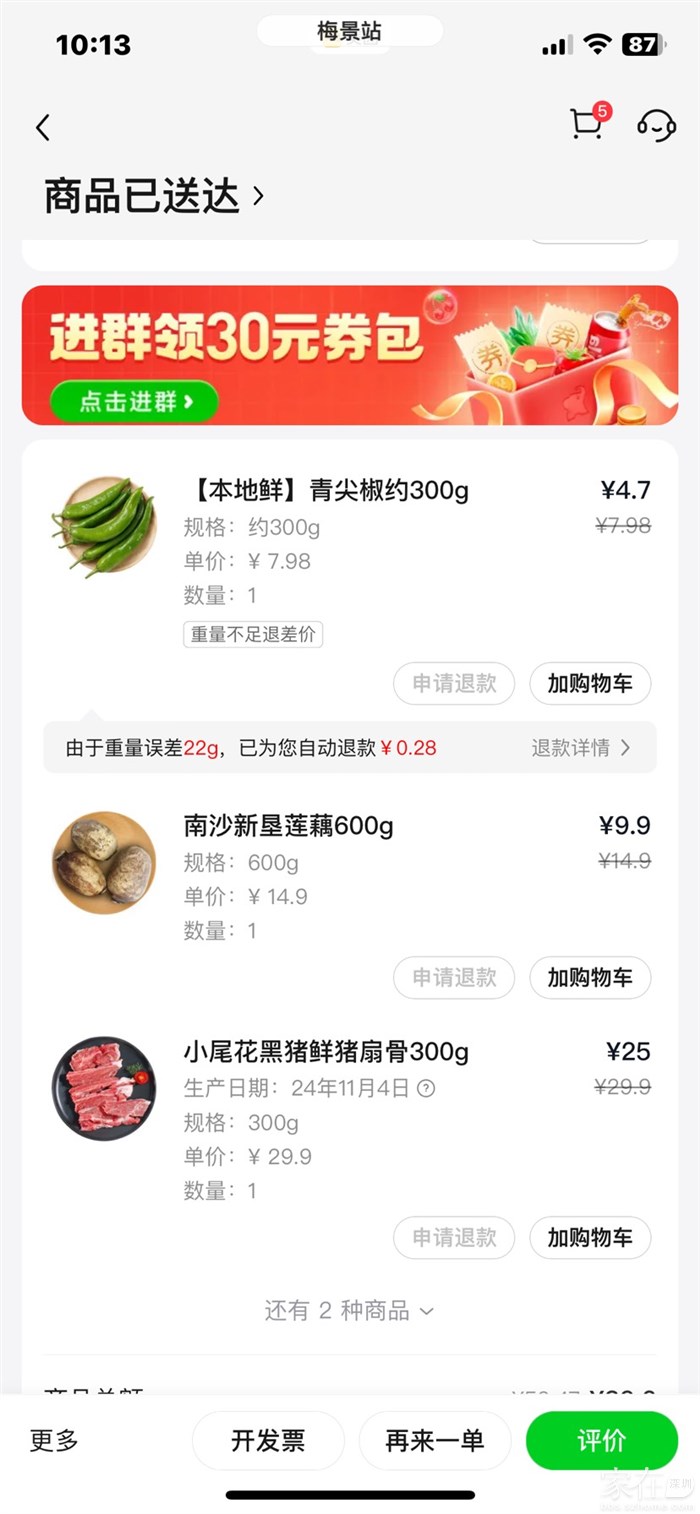
Task: Open the 青尖椒 product image
Action: click(104, 527)
